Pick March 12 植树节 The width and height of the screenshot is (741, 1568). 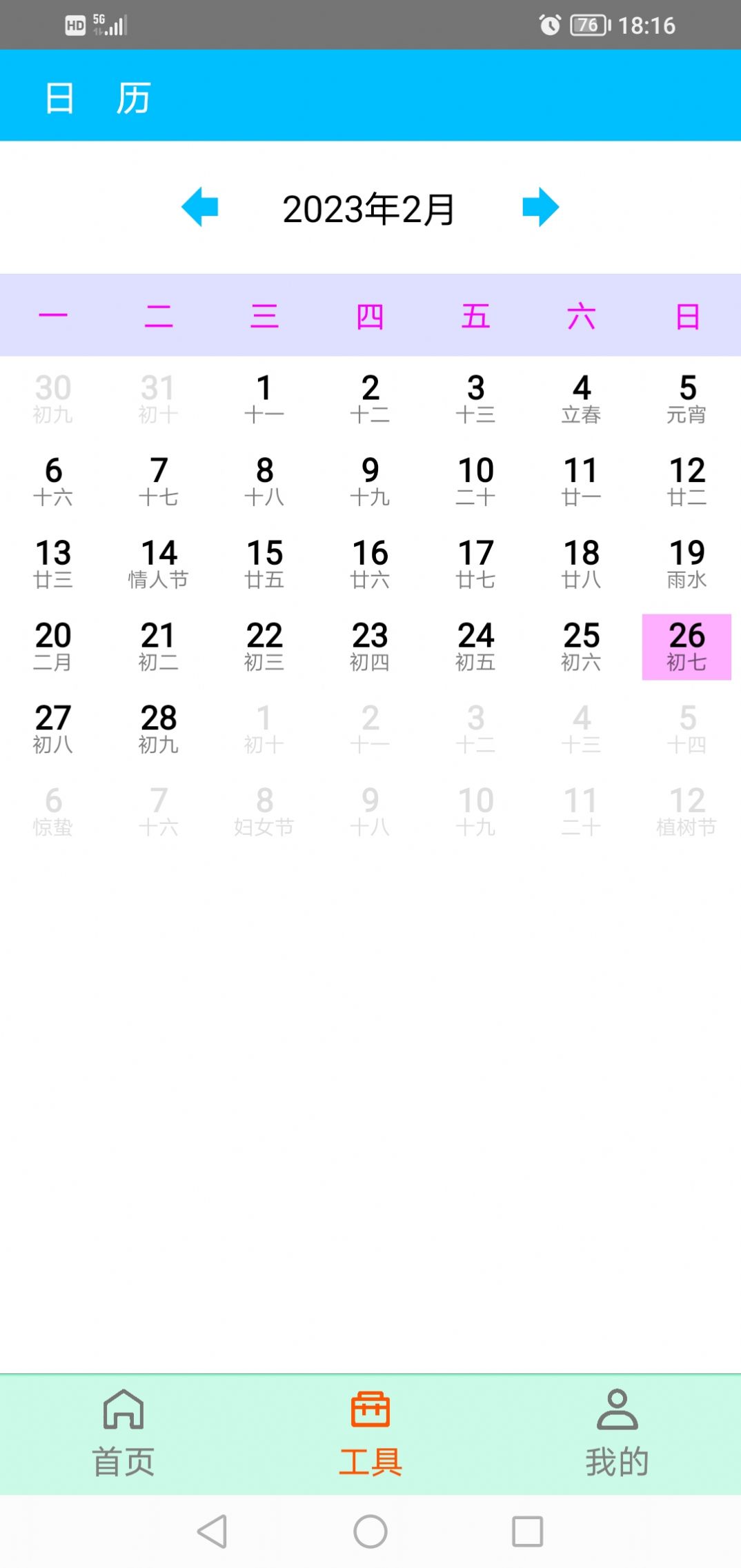point(687,812)
